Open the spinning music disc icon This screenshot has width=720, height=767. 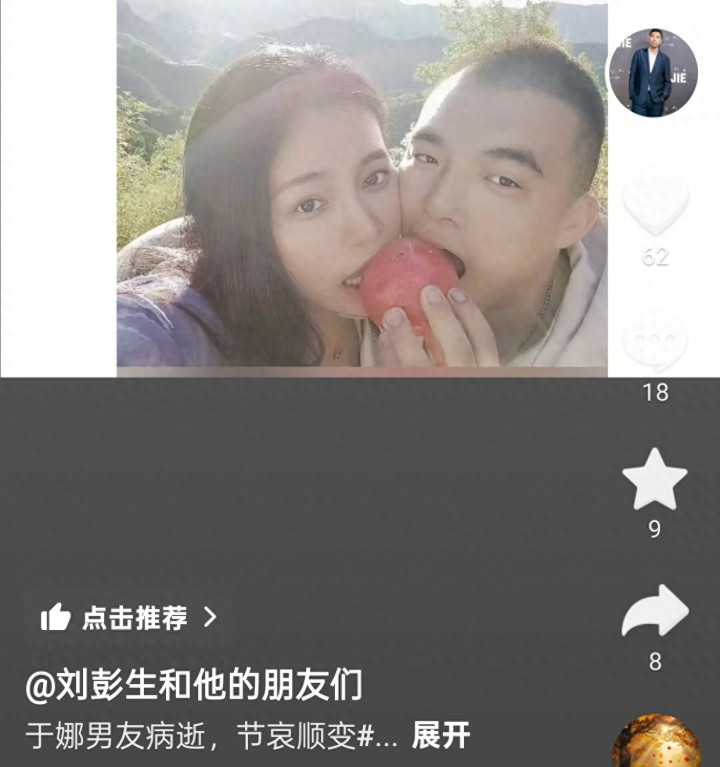click(x=655, y=744)
